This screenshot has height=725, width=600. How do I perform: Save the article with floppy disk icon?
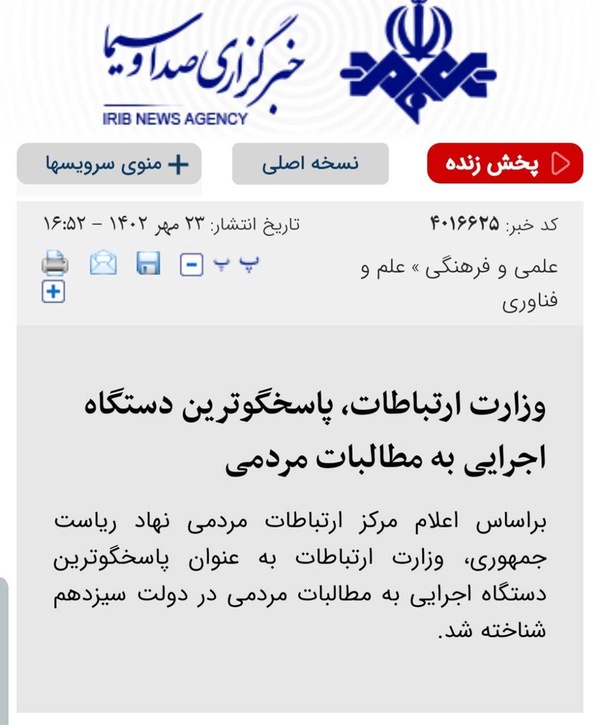148,264
